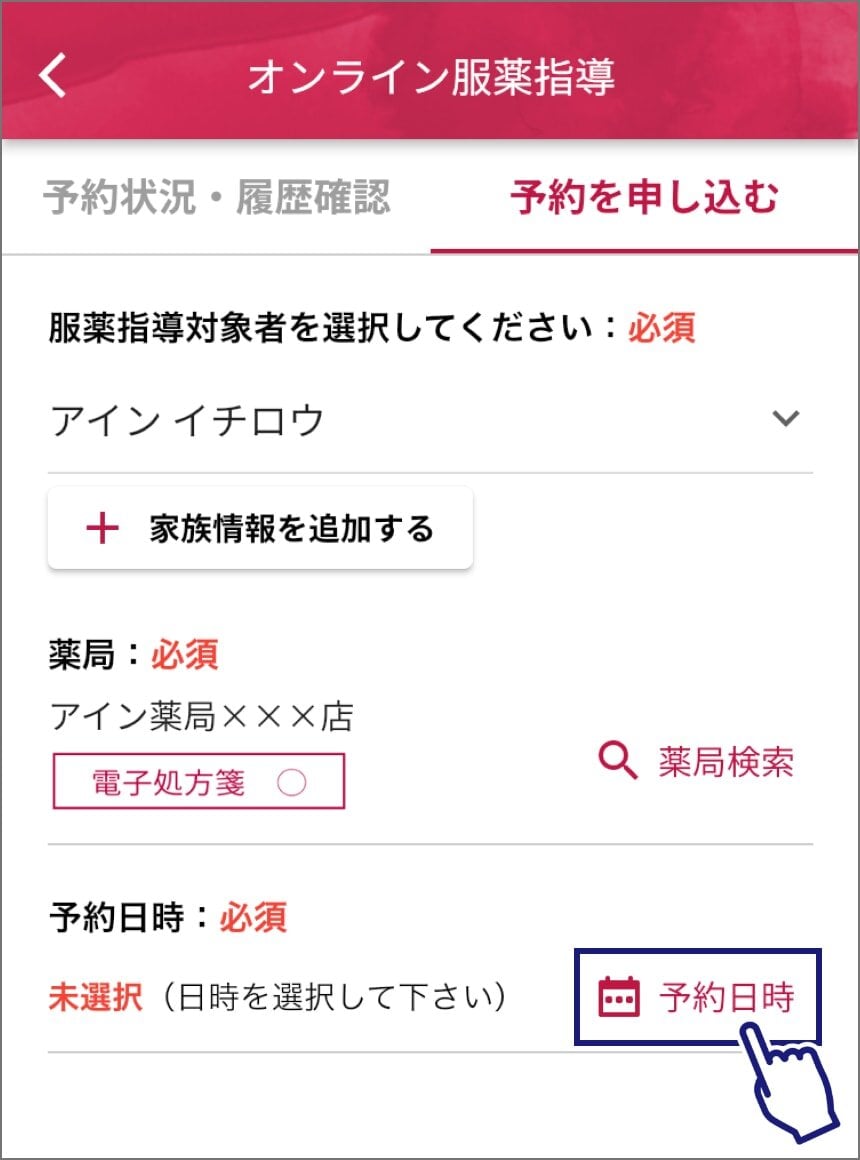Tap 家族情報を追加する button

coord(260,528)
